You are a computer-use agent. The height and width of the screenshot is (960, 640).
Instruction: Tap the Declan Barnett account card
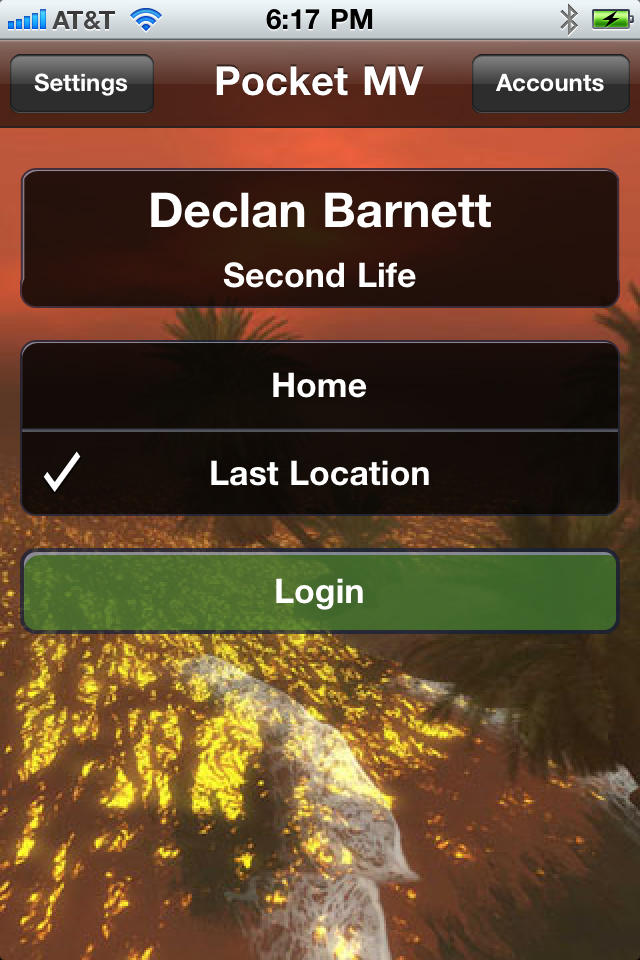tap(320, 238)
